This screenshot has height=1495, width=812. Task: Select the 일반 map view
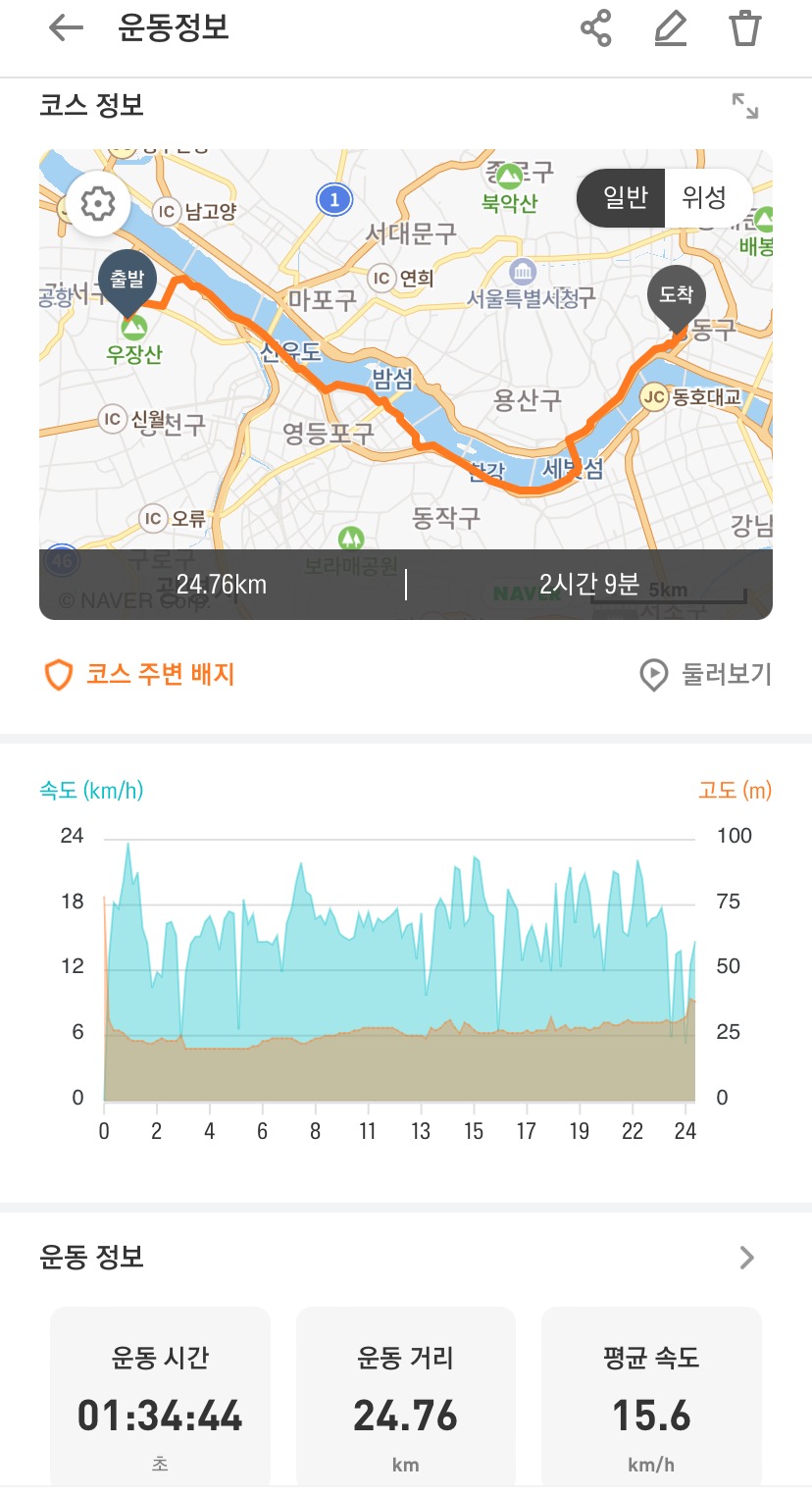626,198
